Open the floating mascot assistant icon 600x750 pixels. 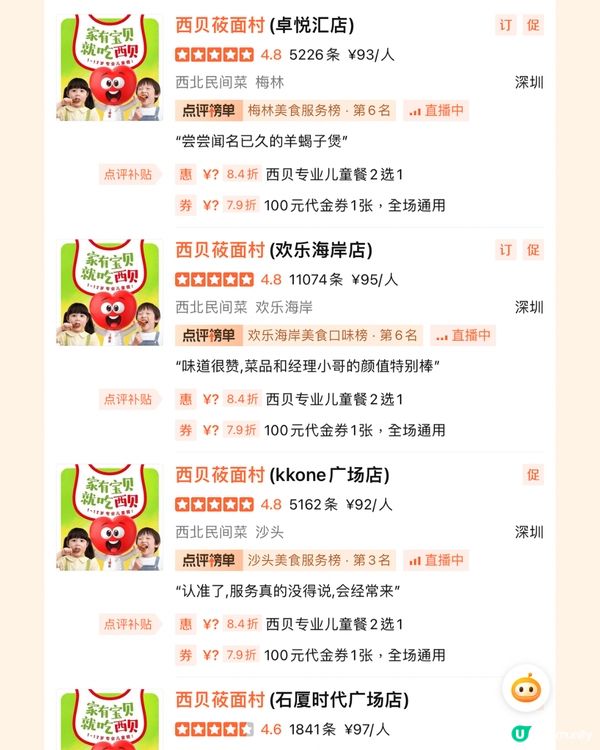(526, 690)
